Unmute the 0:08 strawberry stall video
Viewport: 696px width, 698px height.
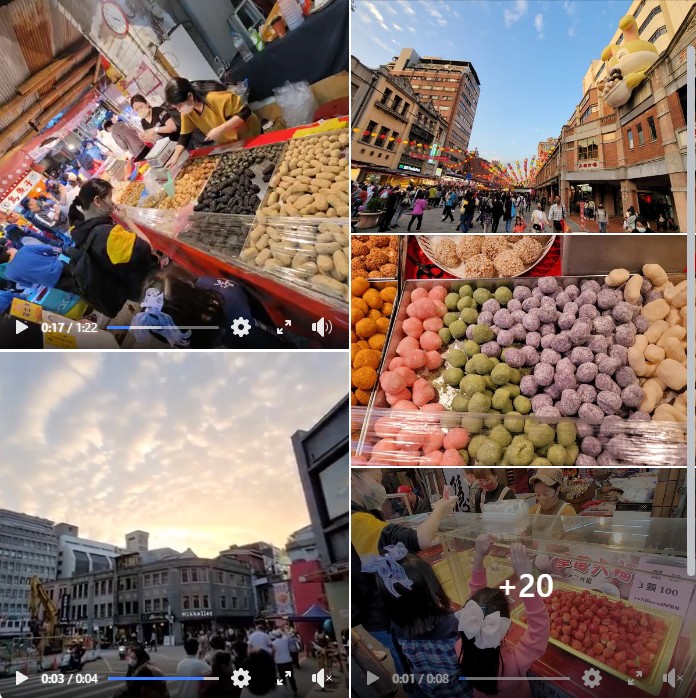[x=672, y=678]
